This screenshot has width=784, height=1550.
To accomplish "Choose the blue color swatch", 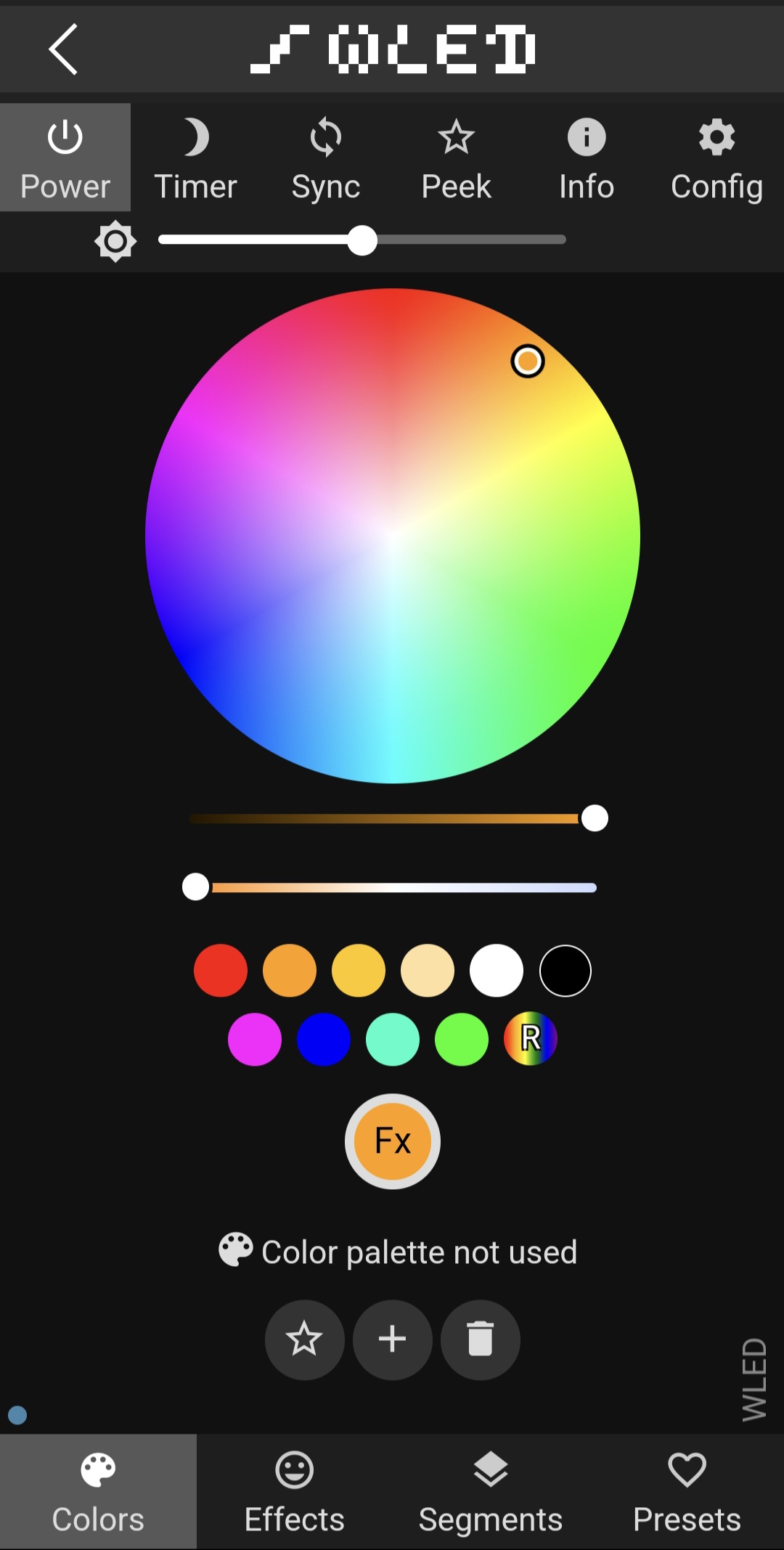I will [x=324, y=1040].
